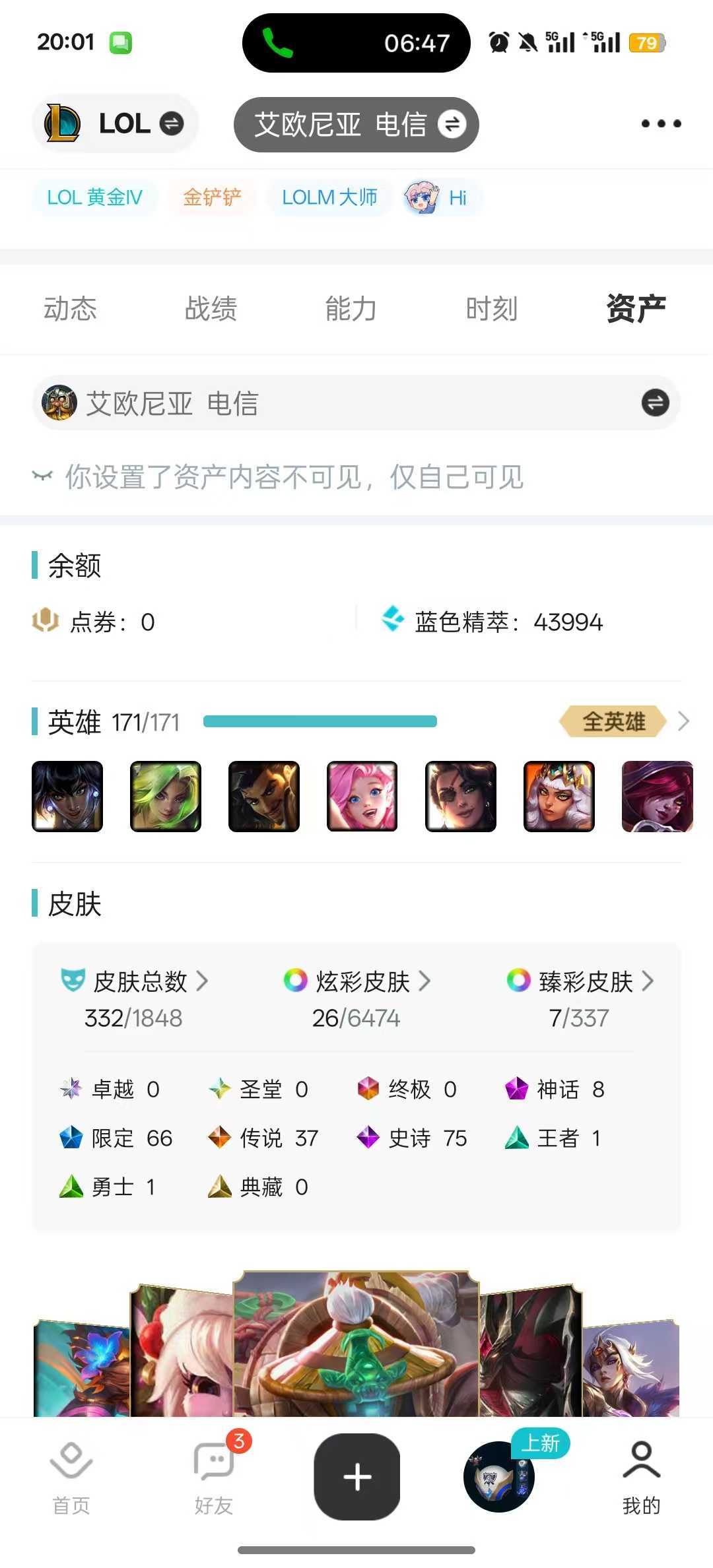Open the Hi avatar chip
713x1568 pixels.
[x=442, y=197]
